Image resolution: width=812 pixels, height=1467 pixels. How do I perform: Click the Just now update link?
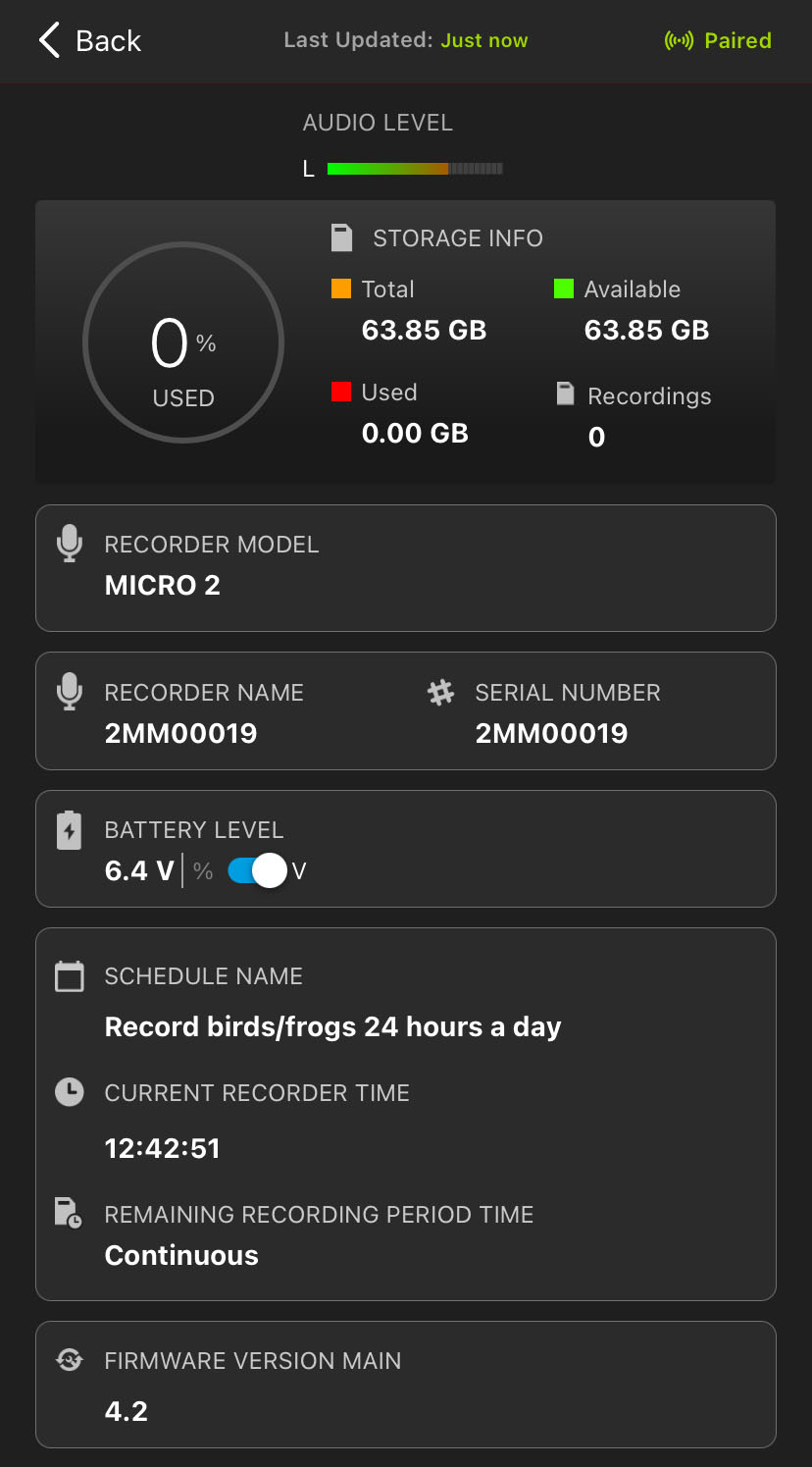tap(483, 40)
